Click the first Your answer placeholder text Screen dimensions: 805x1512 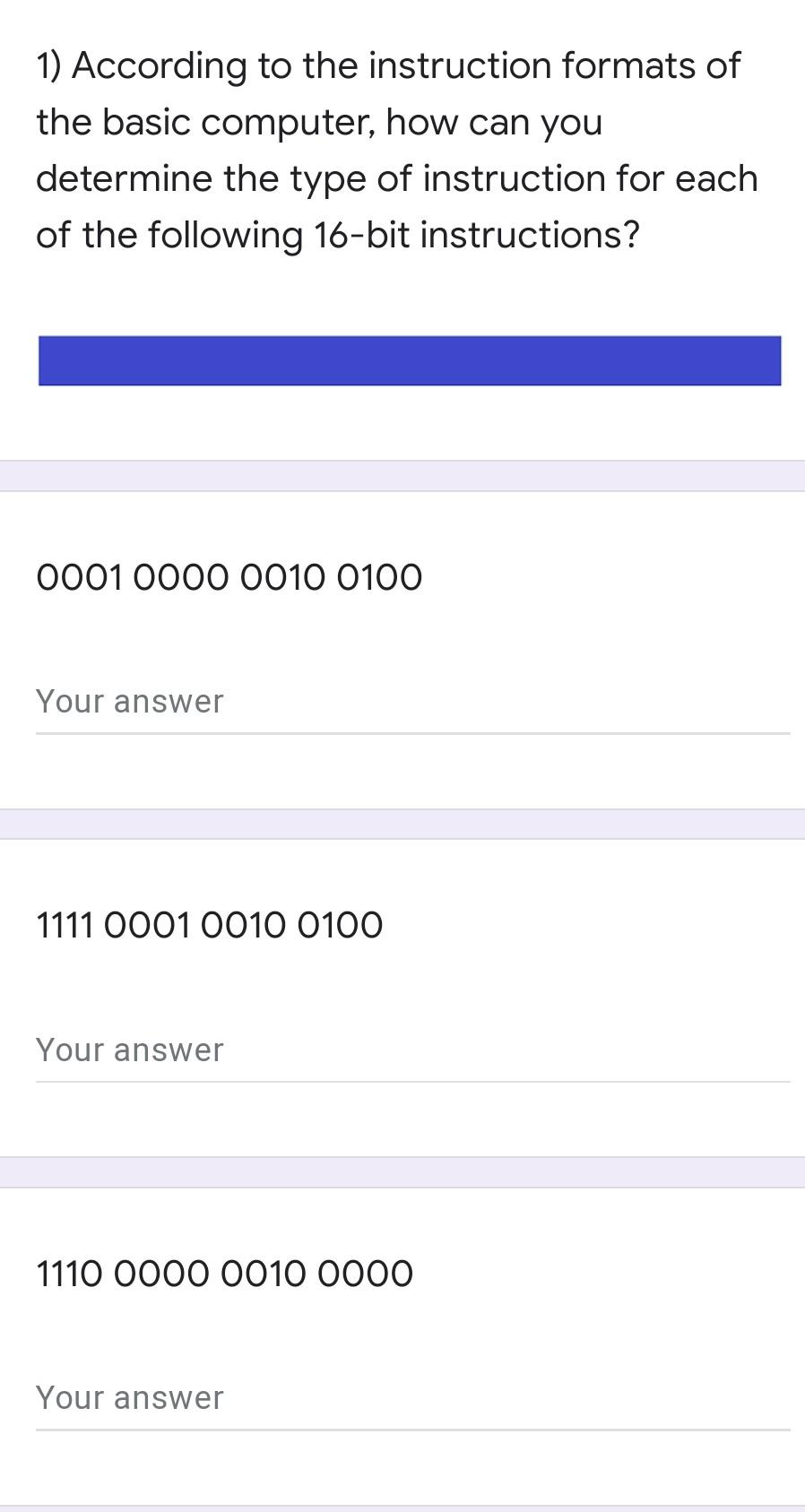point(129,701)
